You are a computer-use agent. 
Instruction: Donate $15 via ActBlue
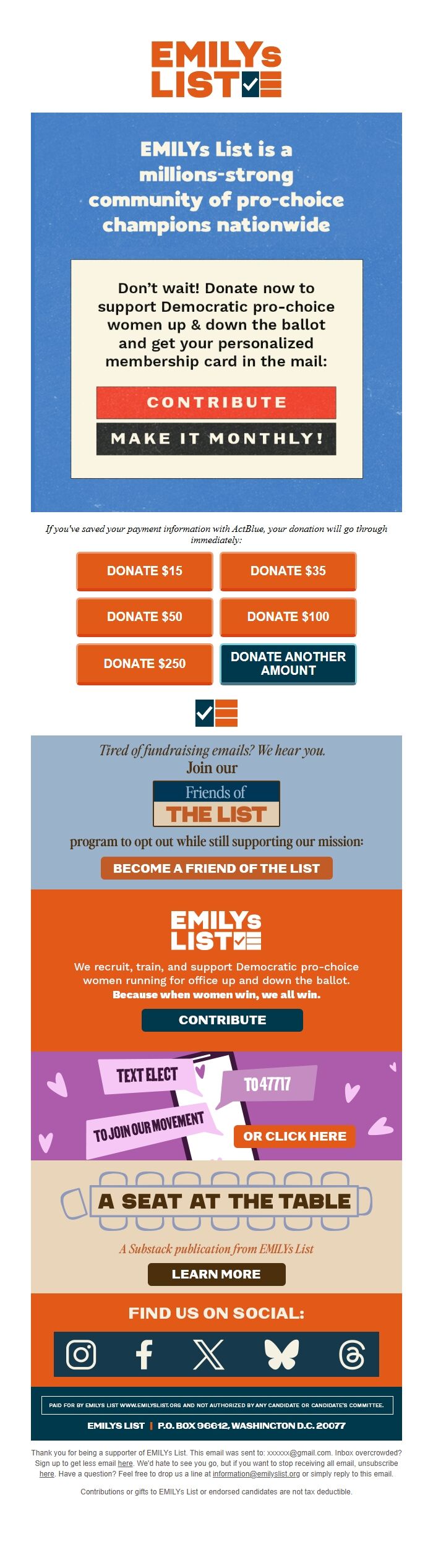(145, 571)
